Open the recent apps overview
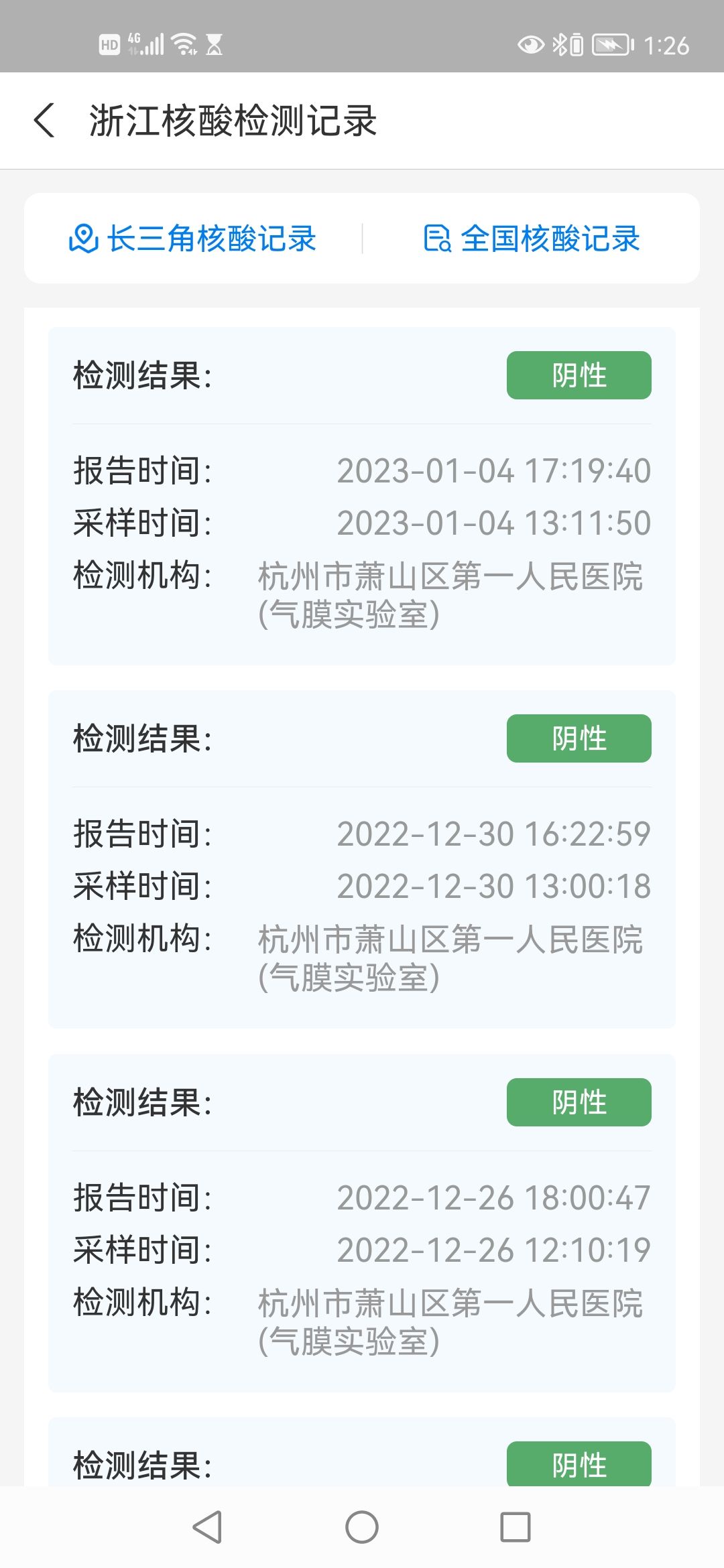 tap(516, 1528)
